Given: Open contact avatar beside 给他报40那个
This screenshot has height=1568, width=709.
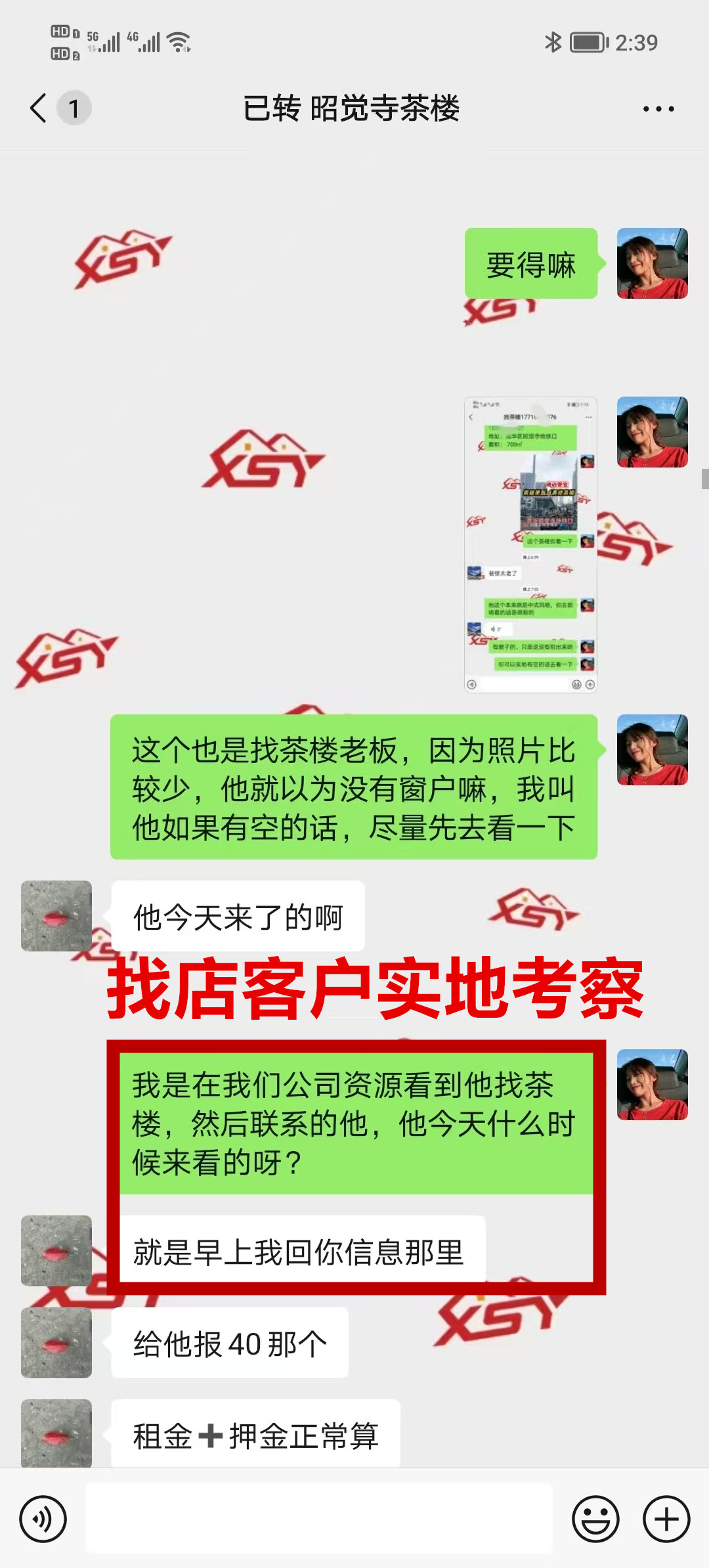Looking at the screenshot, I should click(56, 1343).
